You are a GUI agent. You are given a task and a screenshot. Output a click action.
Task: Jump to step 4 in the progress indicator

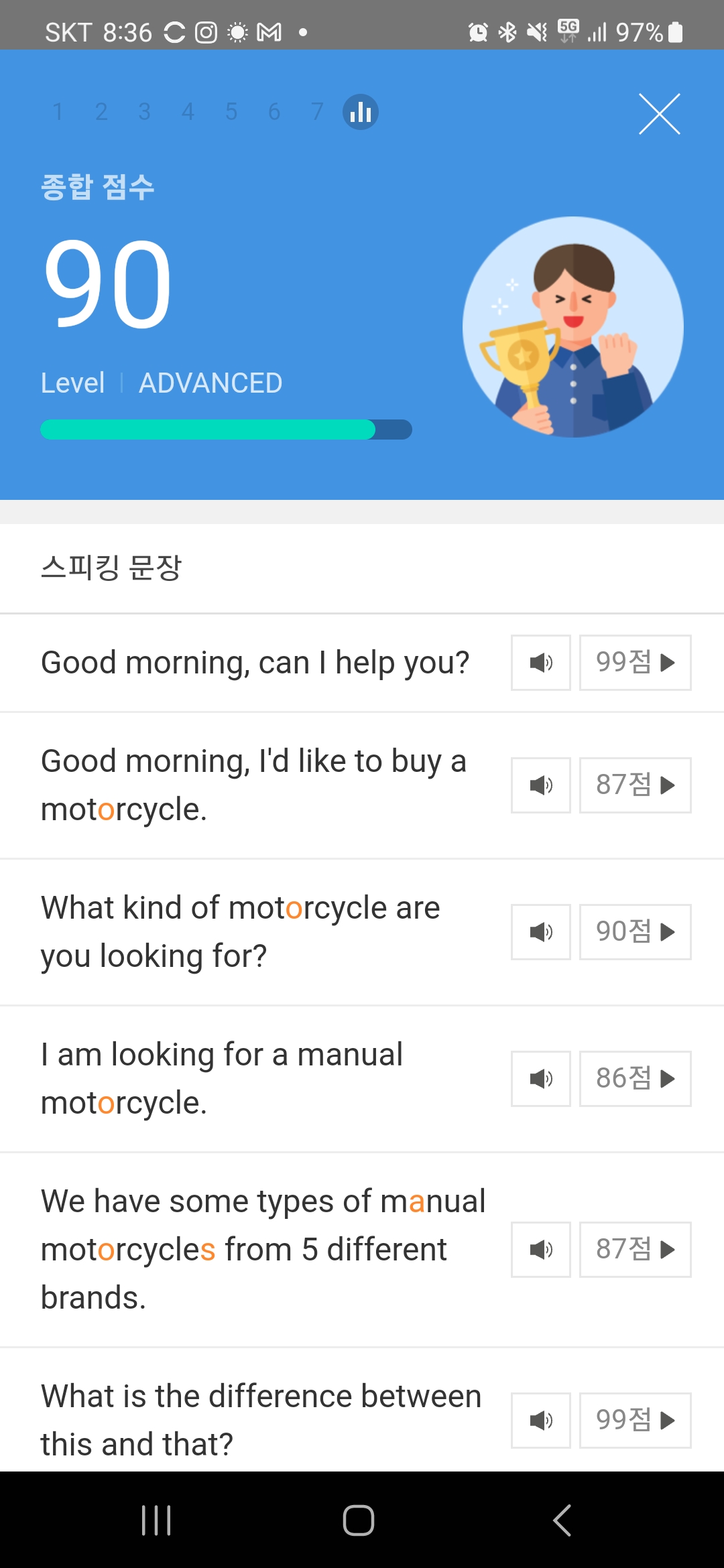[x=188, y=112]
